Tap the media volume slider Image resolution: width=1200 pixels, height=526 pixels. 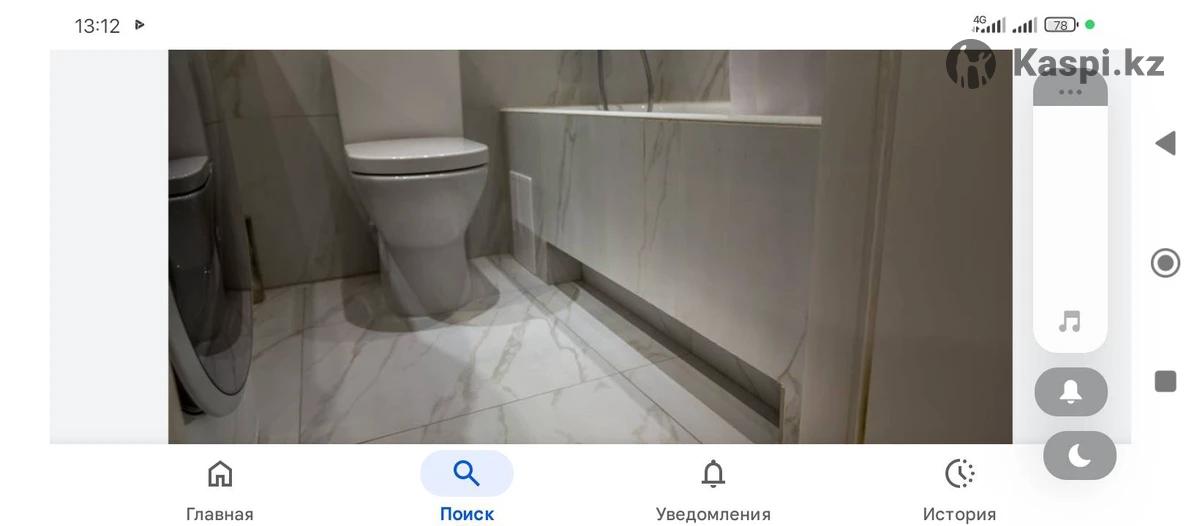[x=1070, y=220]
